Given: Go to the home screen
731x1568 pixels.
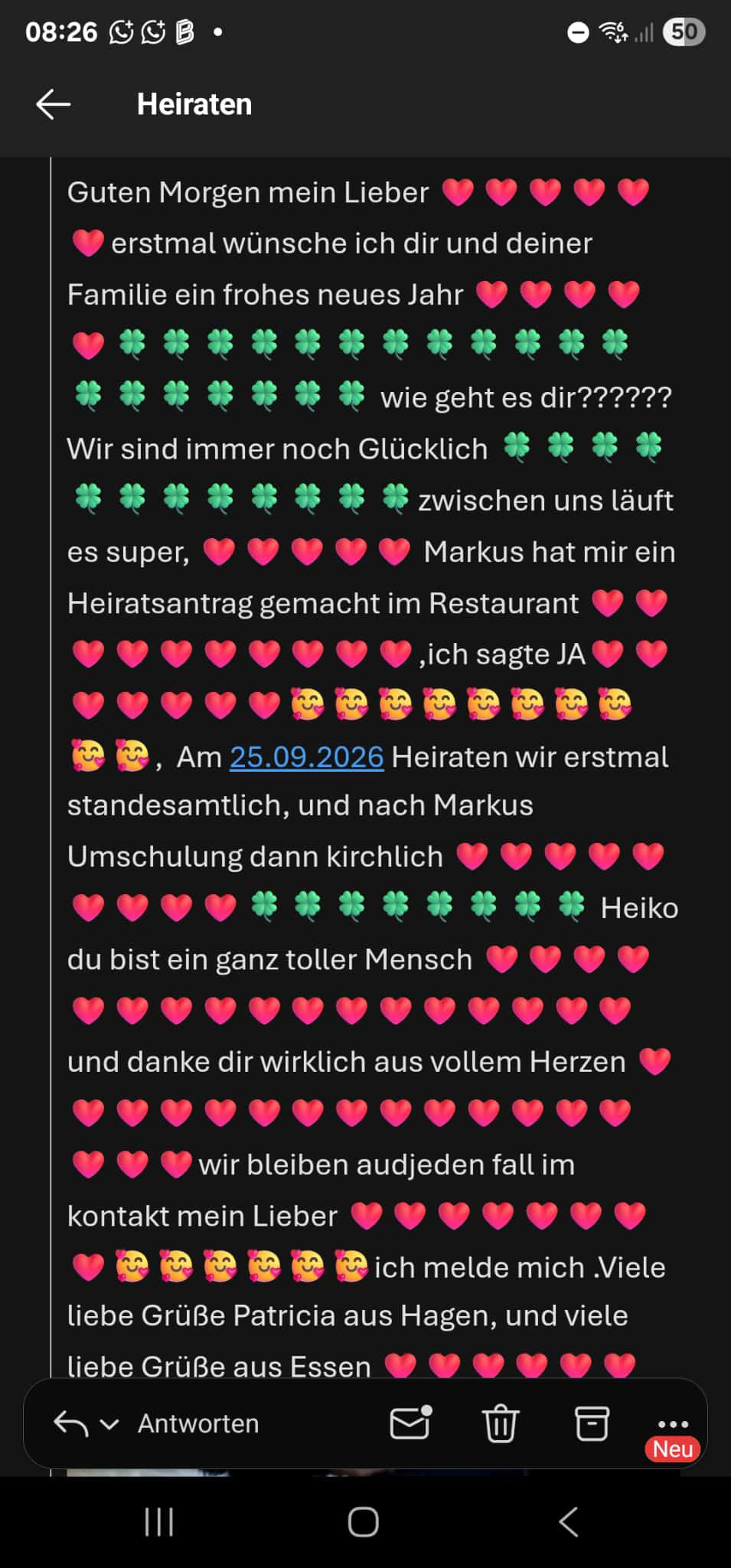Looking at the screenshot, I should pyautogui.click(x=364, y=1522).
